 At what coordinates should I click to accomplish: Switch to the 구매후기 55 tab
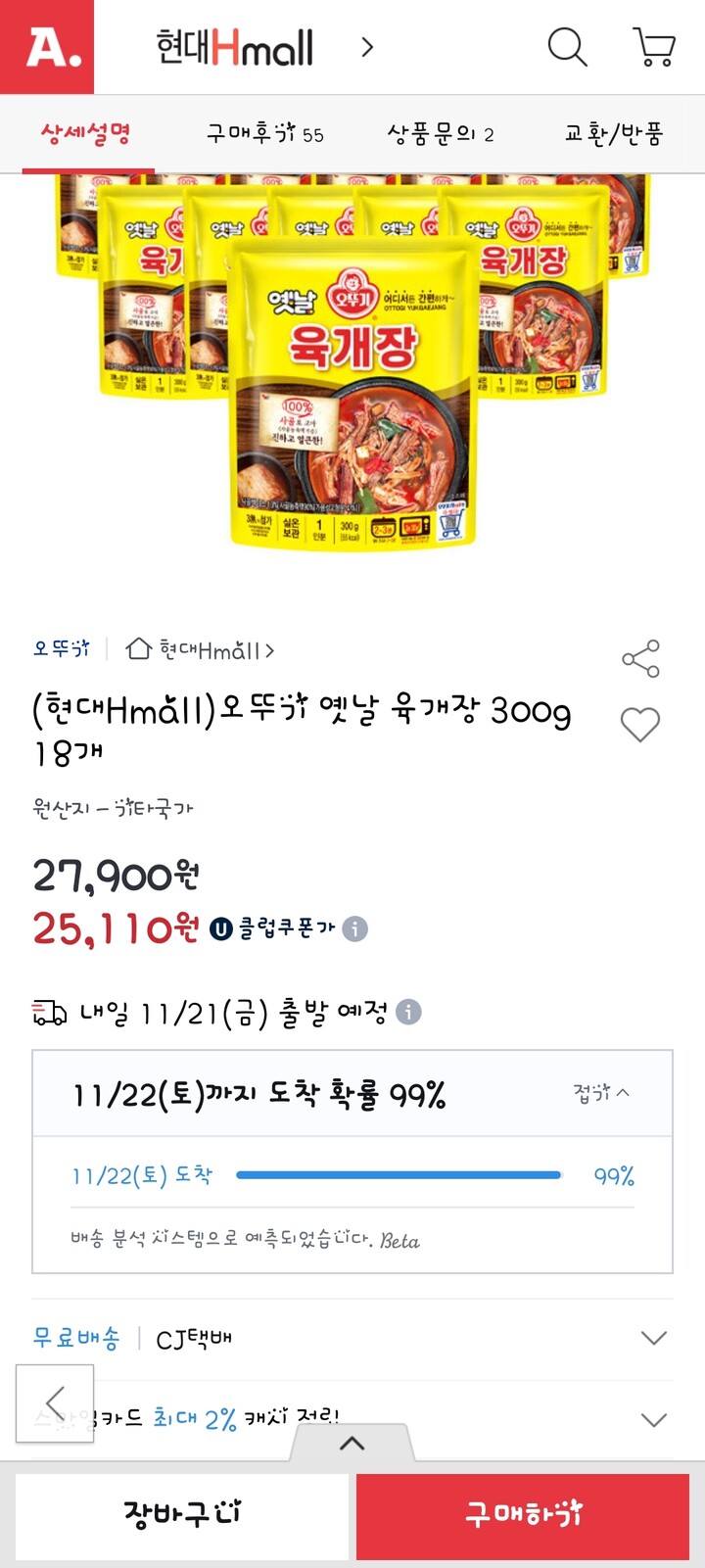[x=260, y=132]
